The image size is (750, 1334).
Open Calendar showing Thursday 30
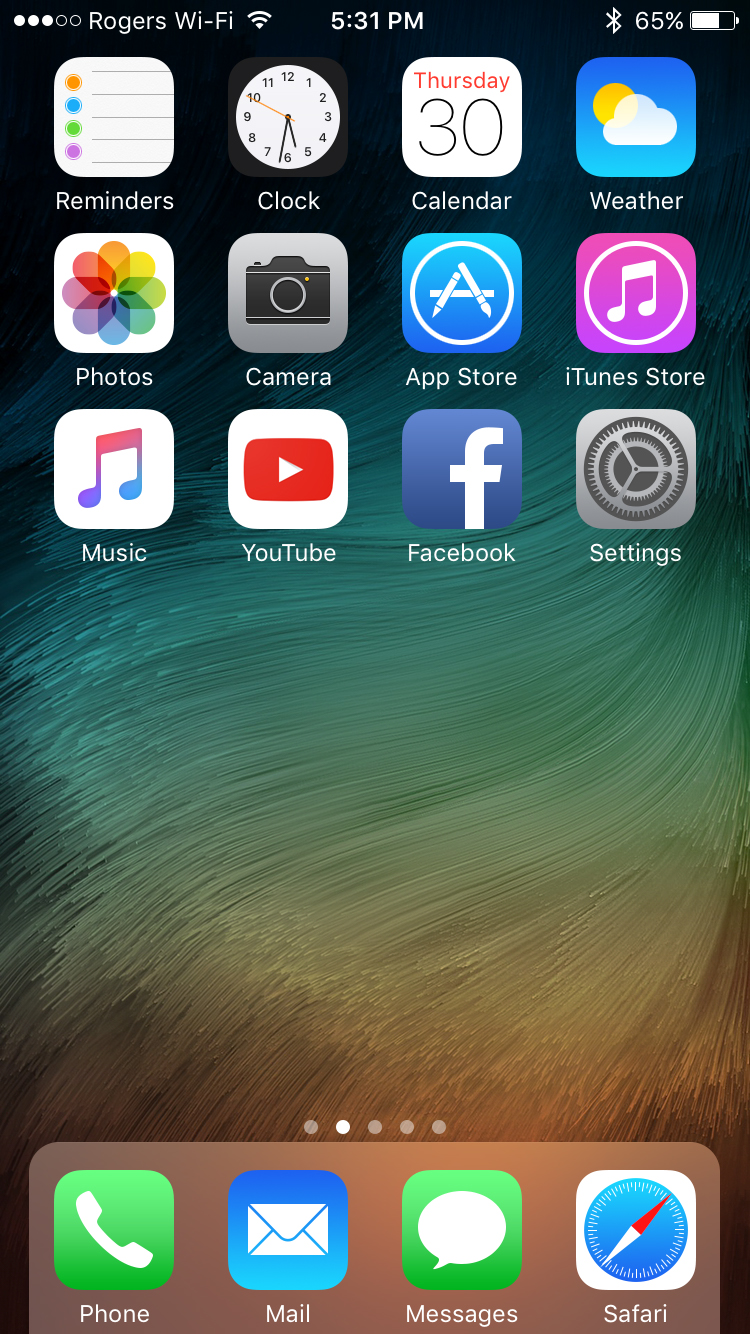[462, 117]
